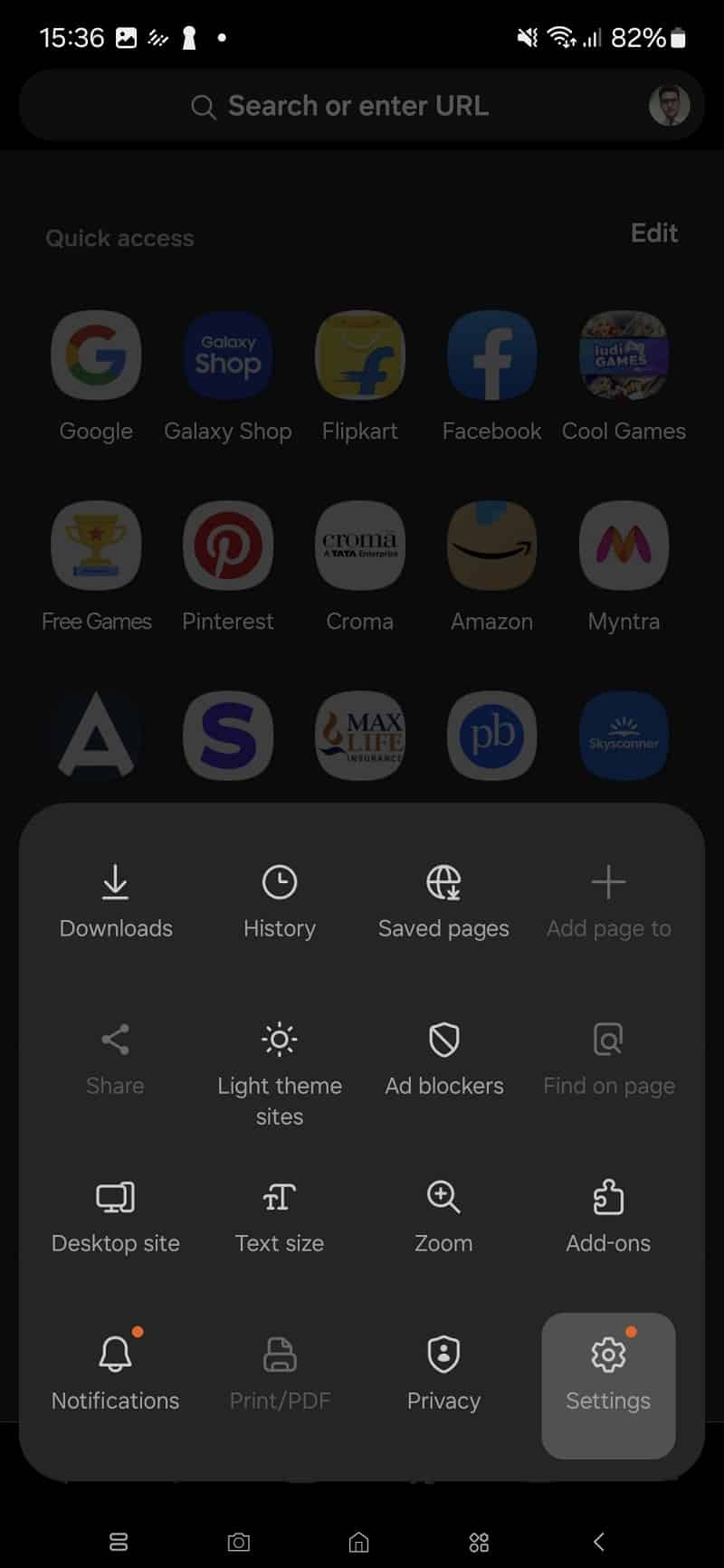Enable Desktop site

pos(116,1218)
